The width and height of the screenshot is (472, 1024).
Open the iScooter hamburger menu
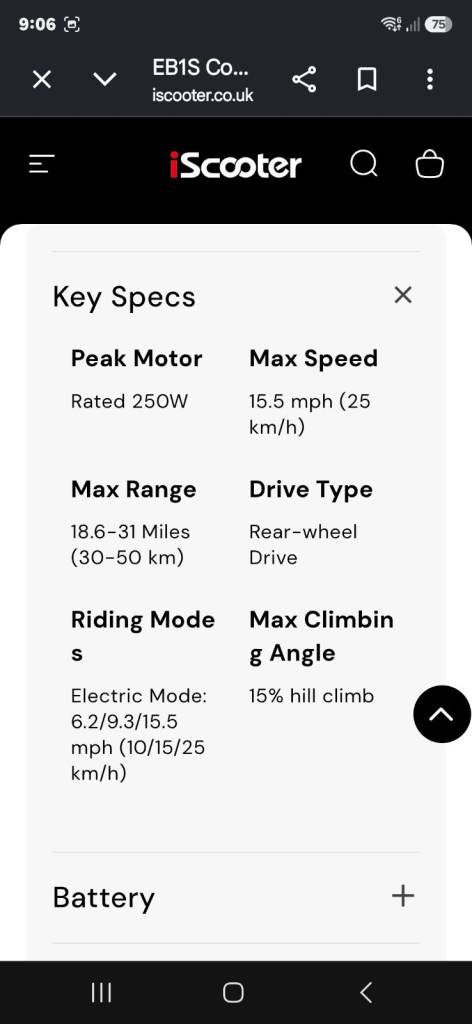(42, 164)
